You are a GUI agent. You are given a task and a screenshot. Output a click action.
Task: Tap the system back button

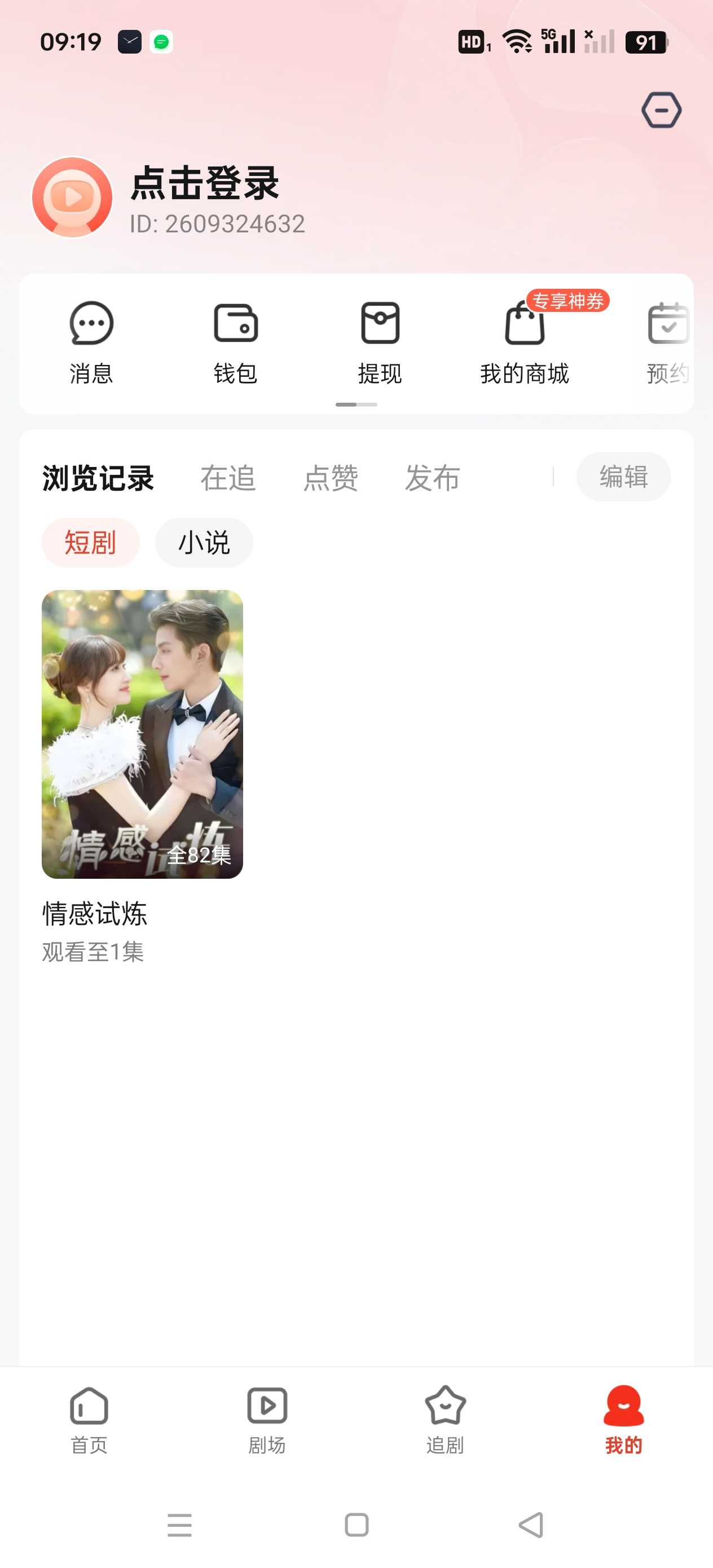click(x=531, y=1525)
